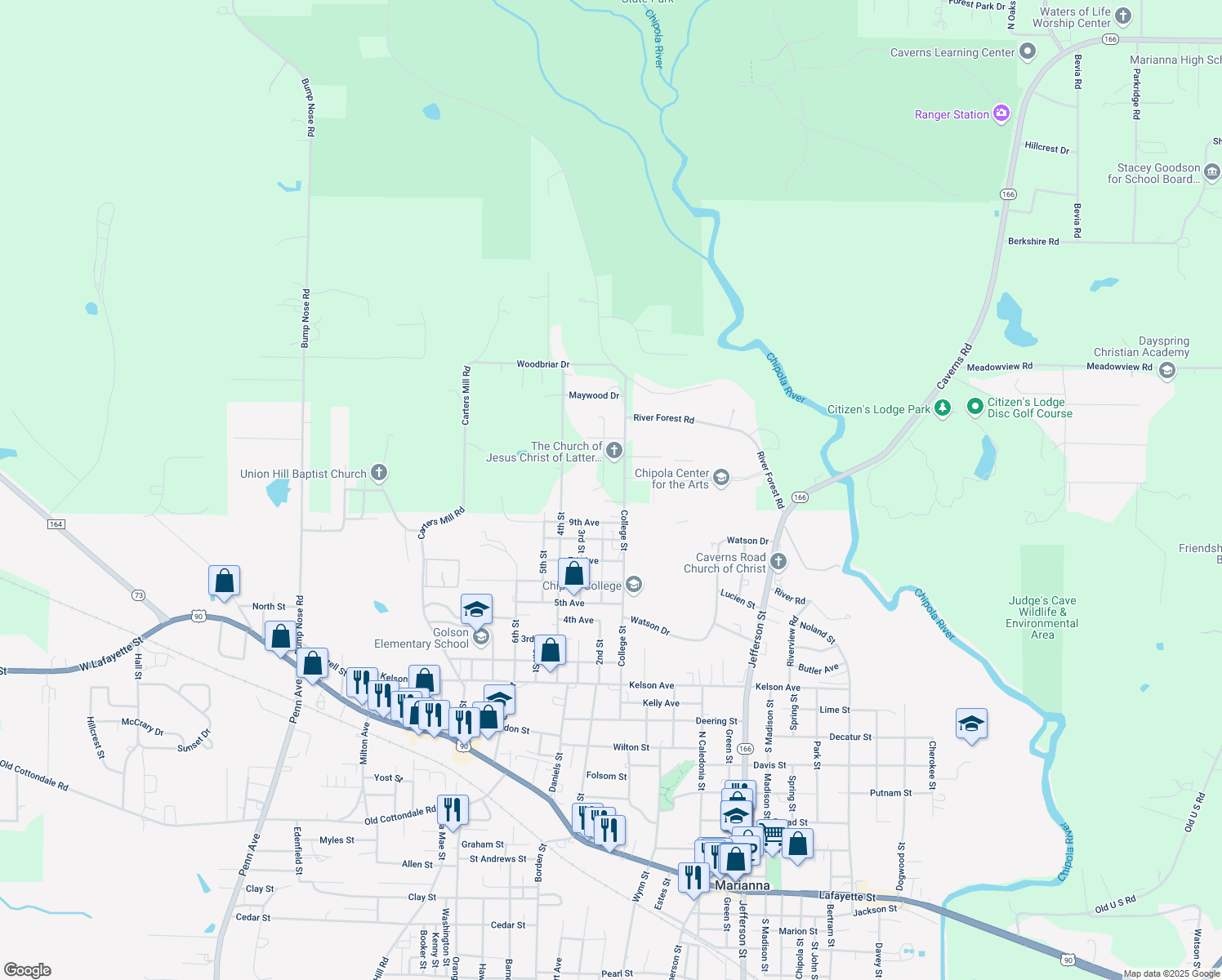Screen dimensions: 1222x980
Task: Tap the Union Hill Baptist Church pin
Action: (x=378, y=472)
